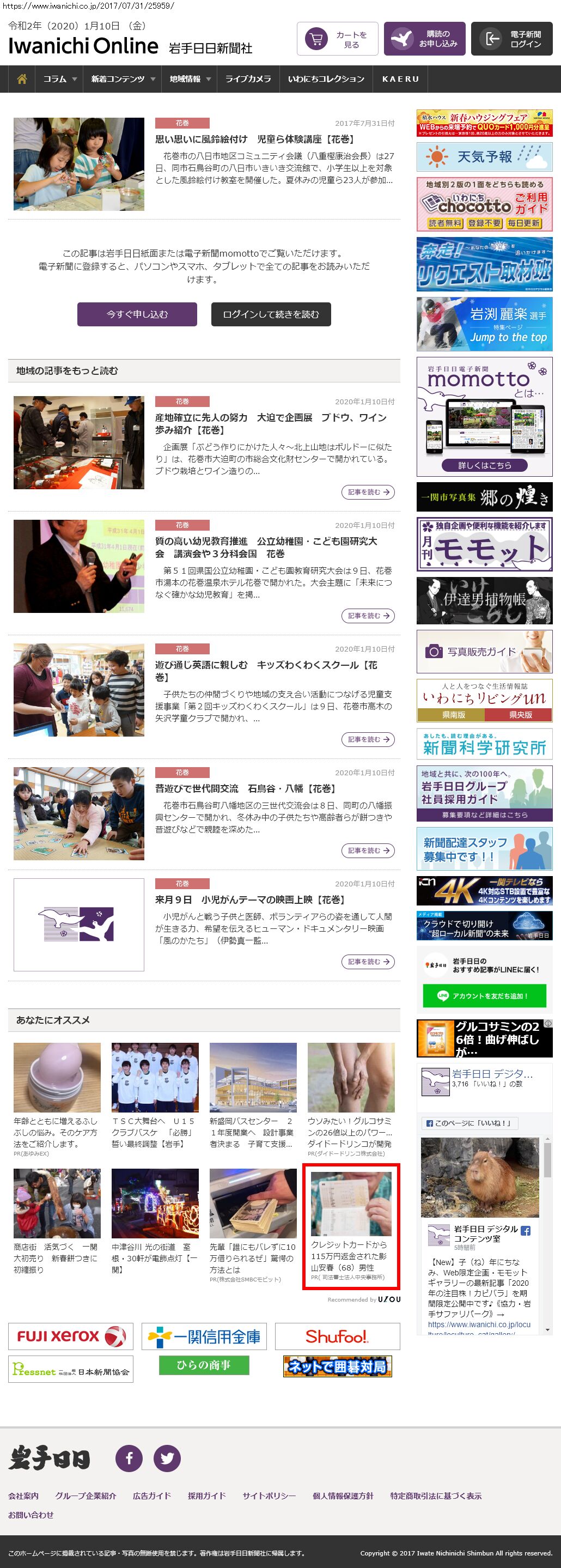Open ライブカメラ page

click(248, 79)
